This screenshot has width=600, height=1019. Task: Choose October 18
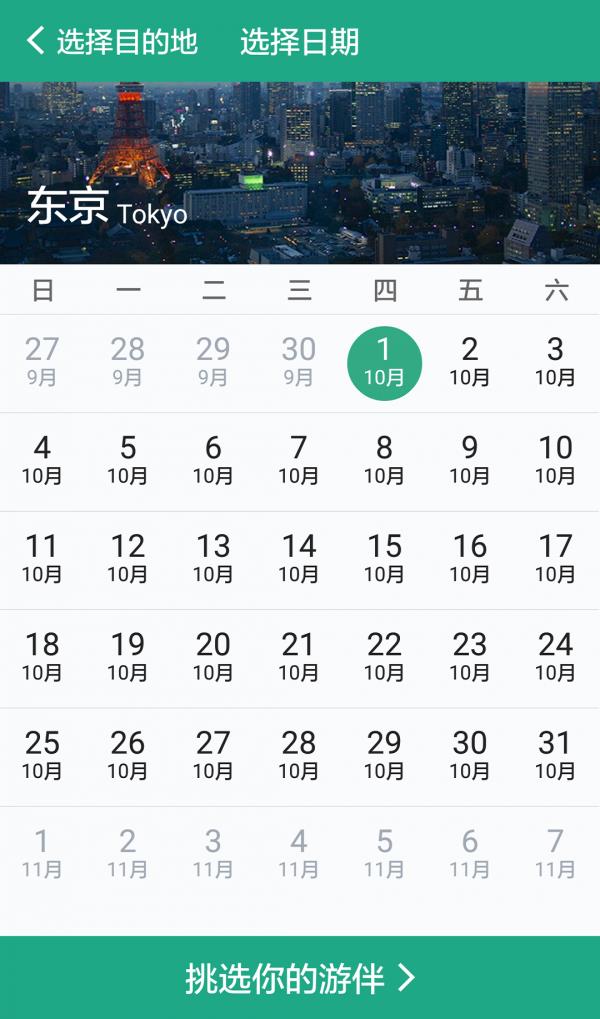(42, 658)
